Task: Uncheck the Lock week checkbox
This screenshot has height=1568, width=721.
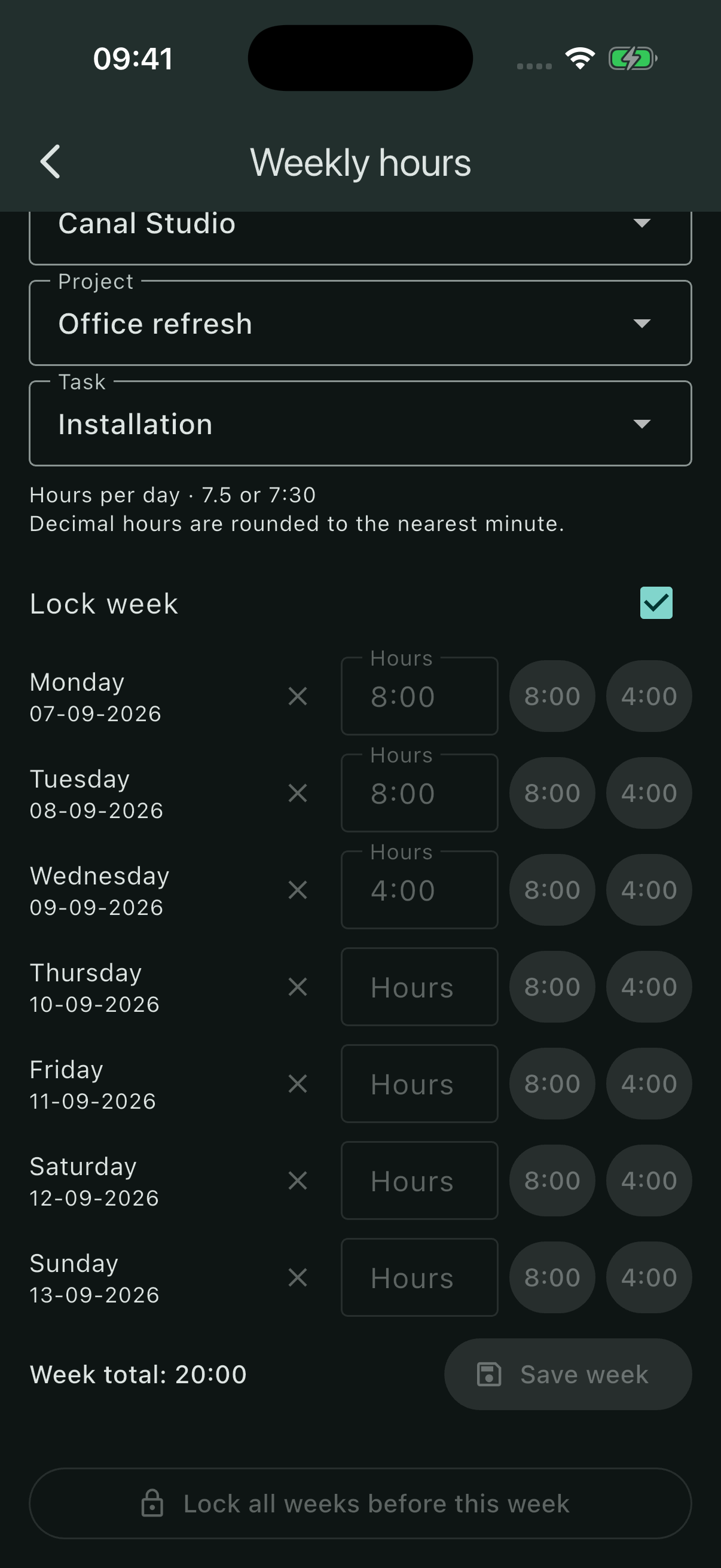Action: tap(656, 603)
